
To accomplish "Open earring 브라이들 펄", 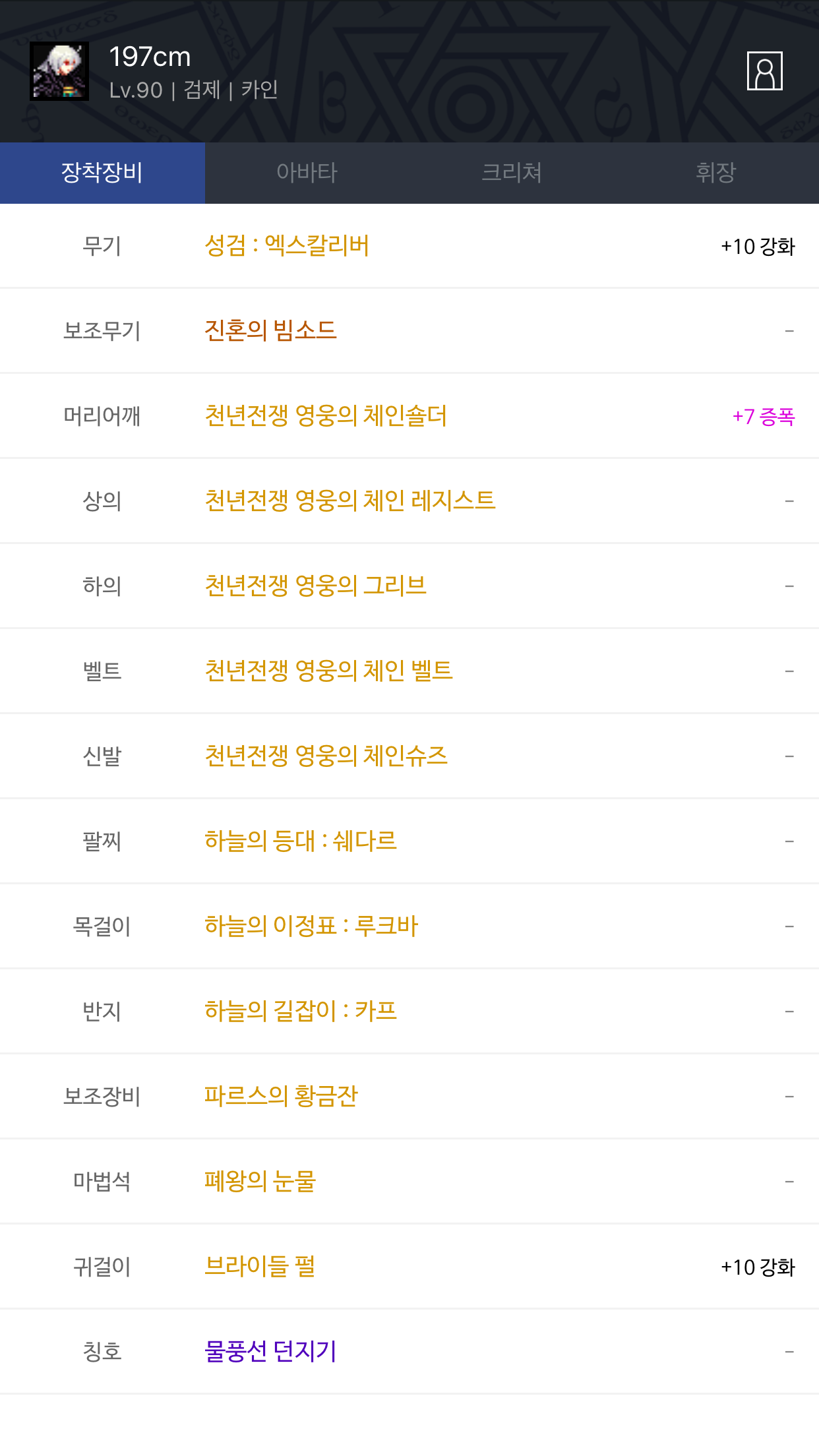I will (260, 1266).
